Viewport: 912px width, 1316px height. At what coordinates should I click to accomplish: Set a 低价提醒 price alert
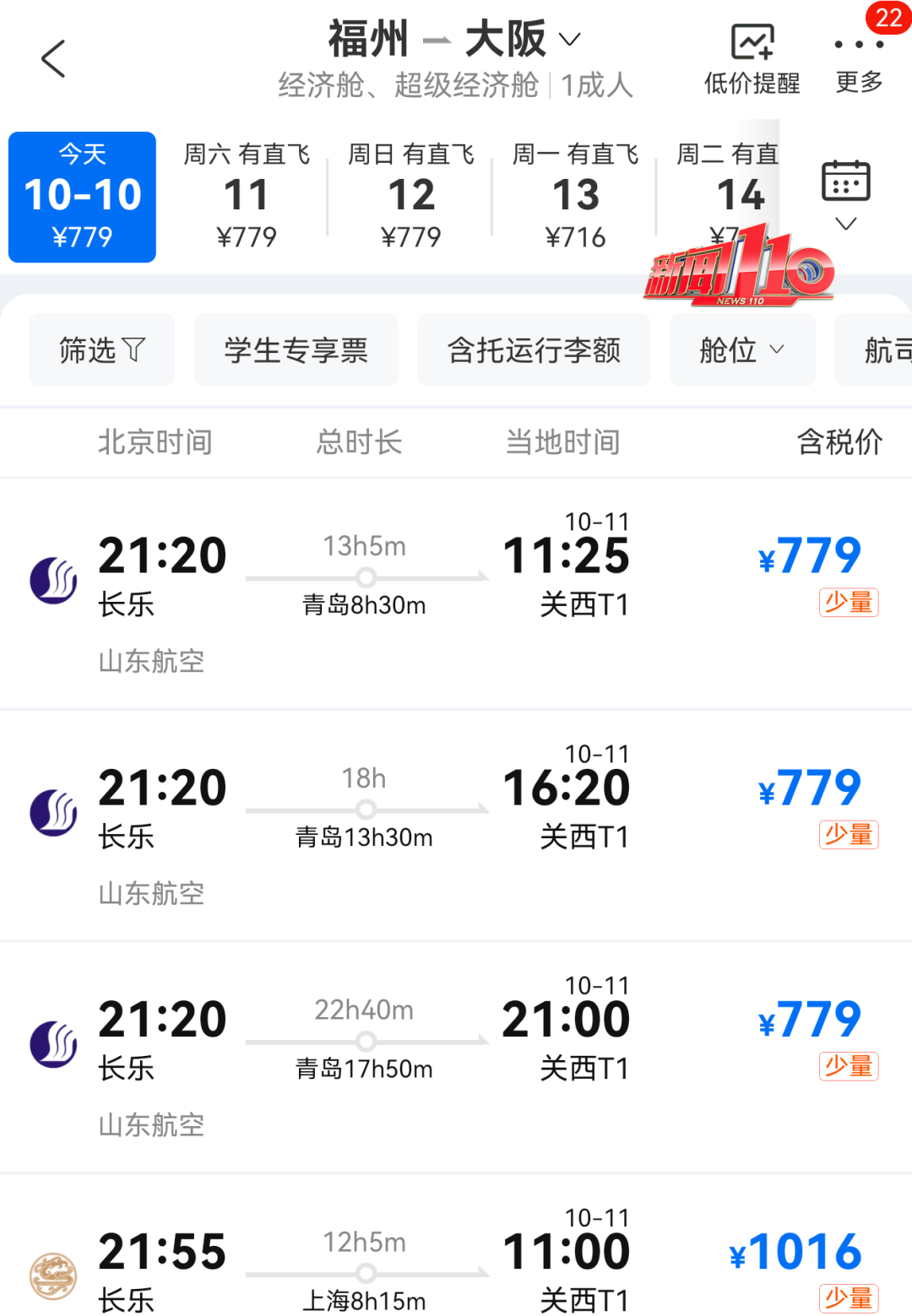pyautogui.click(x=752, y=59)
